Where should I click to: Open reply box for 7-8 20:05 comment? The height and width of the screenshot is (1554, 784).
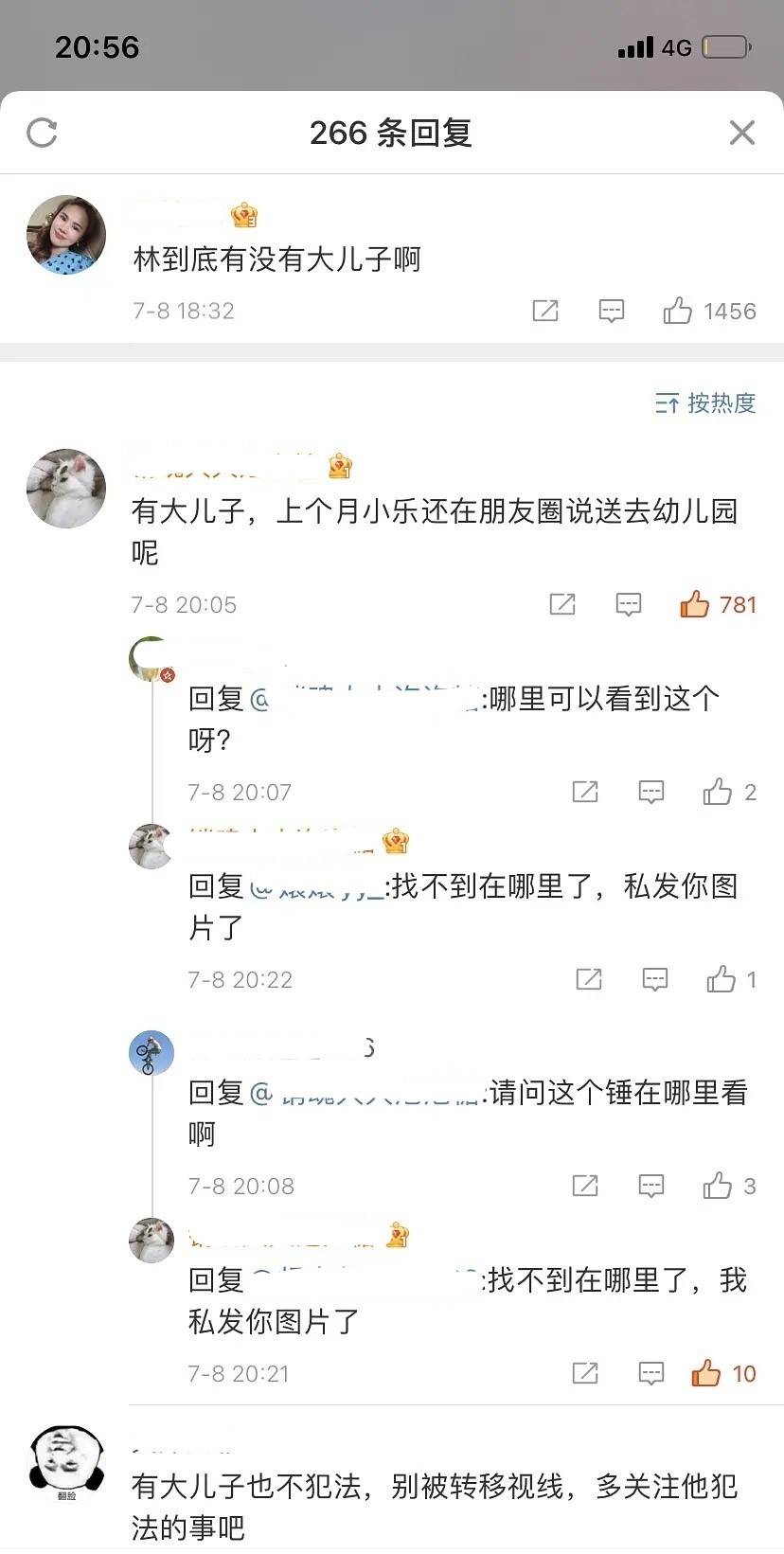(x=629, y=604)
